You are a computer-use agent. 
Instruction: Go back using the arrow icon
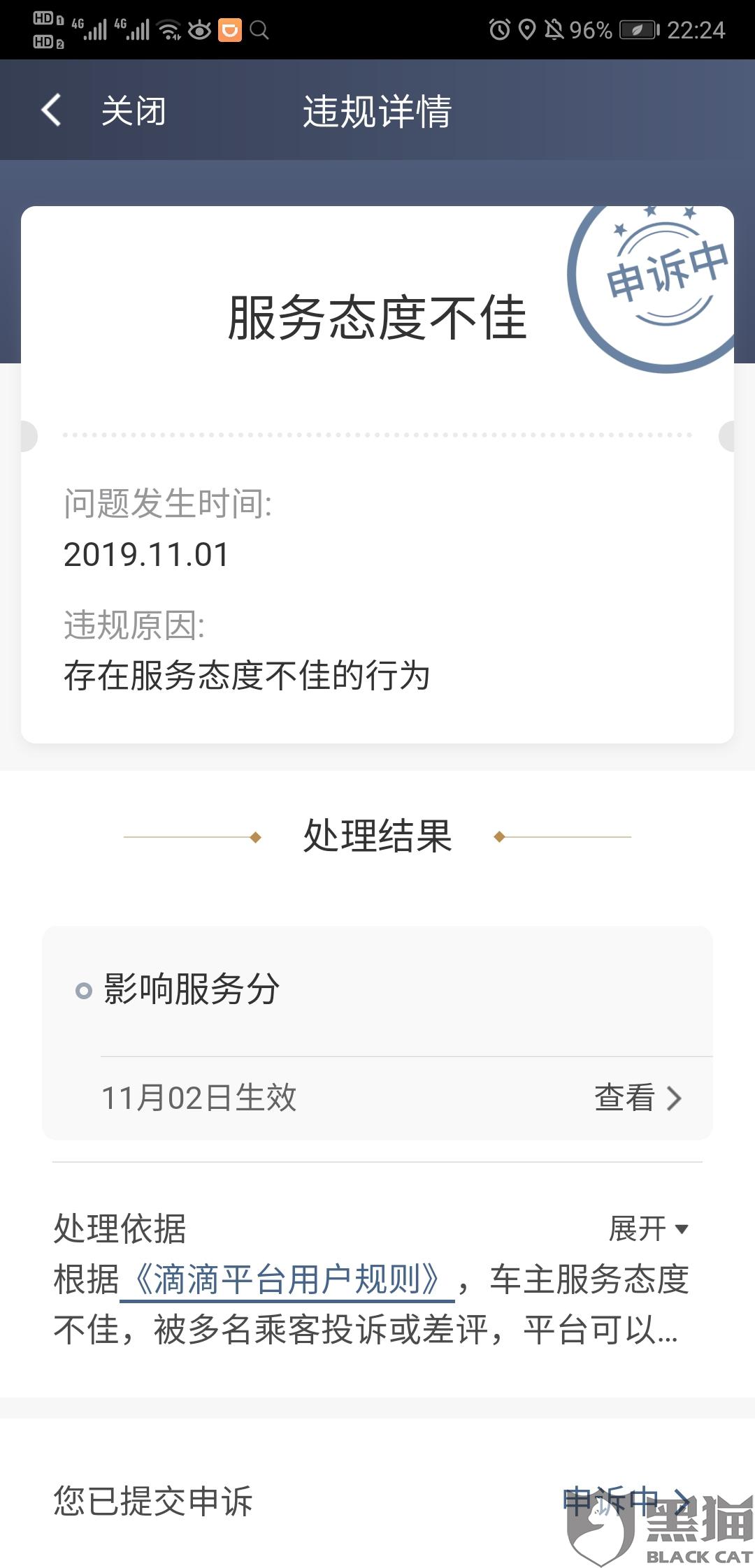coord(51,110)
